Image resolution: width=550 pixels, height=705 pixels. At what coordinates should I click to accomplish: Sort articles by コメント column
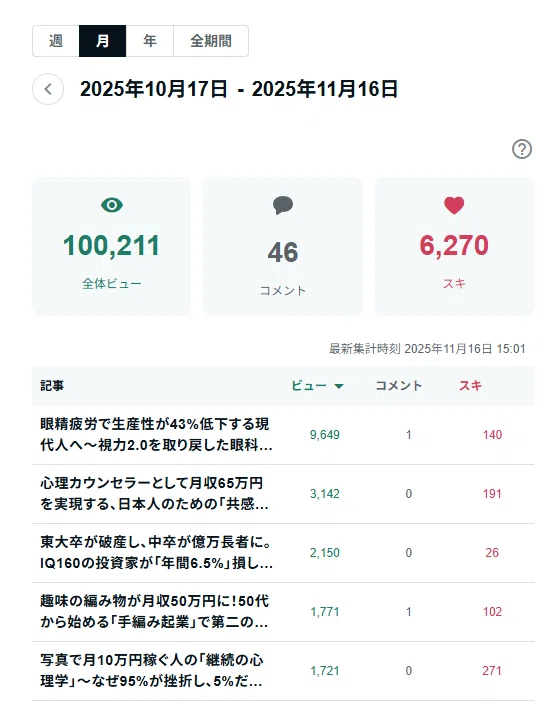tap(398, 386)
